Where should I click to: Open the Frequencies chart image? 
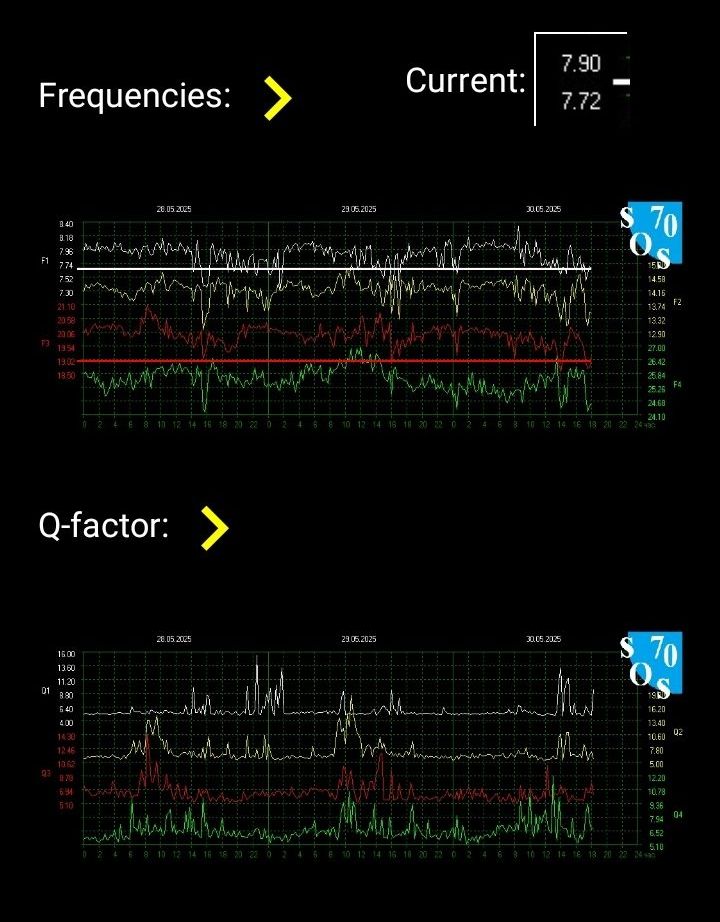coord(360,315)
